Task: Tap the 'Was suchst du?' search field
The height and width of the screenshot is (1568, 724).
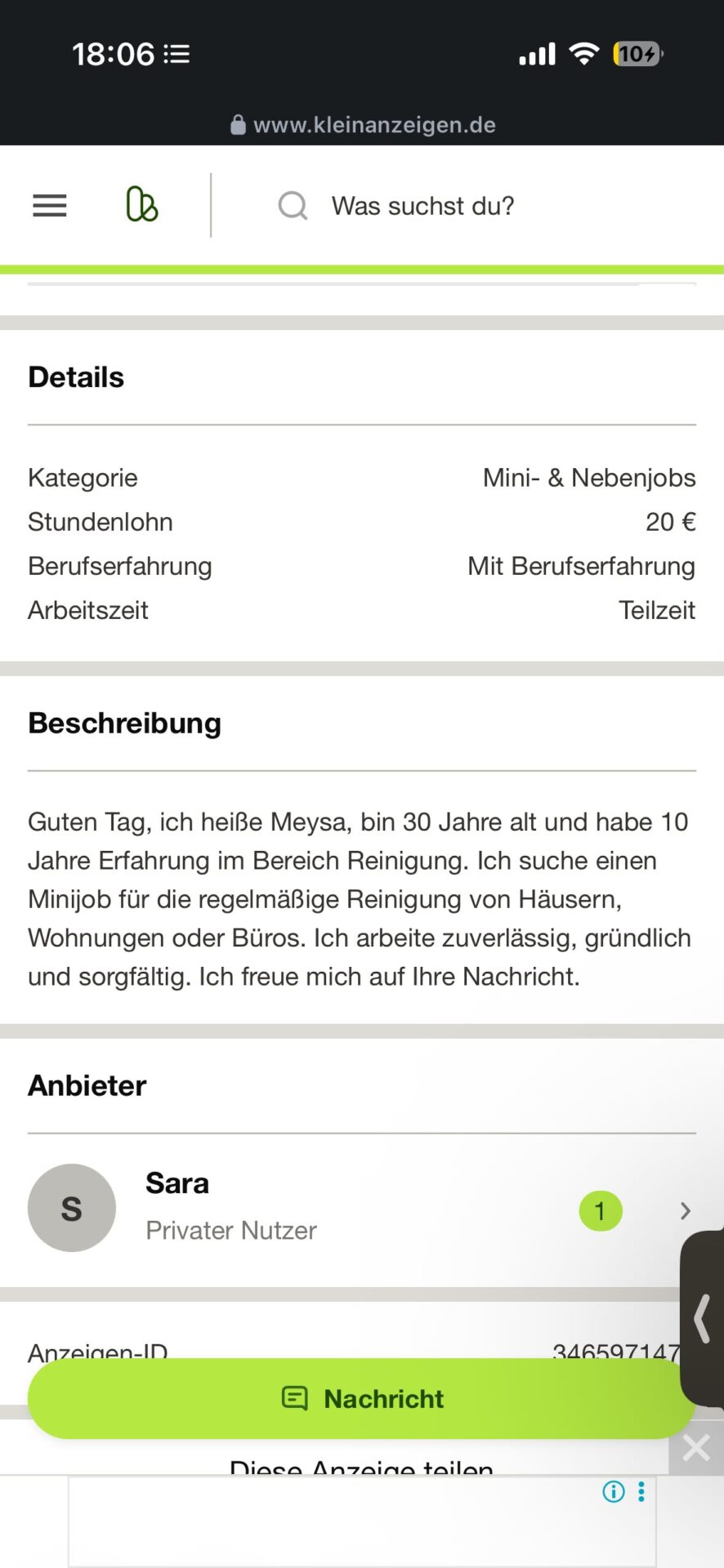Action: pyautogui.click(x=422, y=206)
